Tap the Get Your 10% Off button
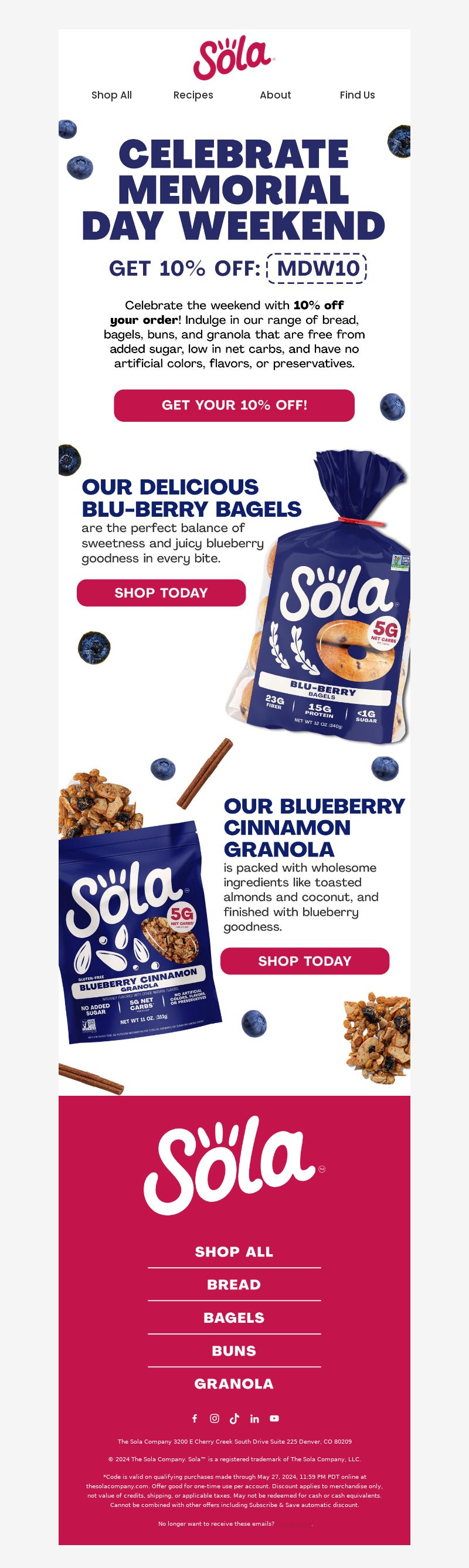The height and width of the screenshot is (1568, 469). (234, 405)
